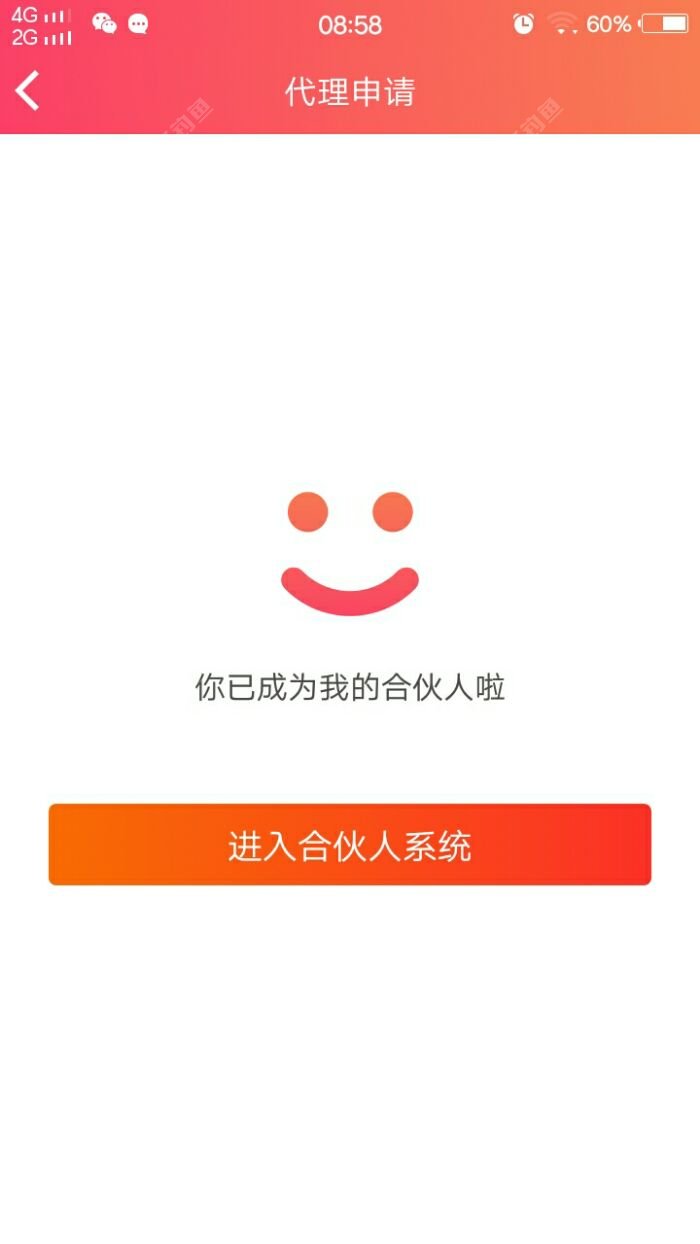The width and height of the screenshot is (700, 1244).
Task: Go back from the 代理申请 page
Action: 28,91
